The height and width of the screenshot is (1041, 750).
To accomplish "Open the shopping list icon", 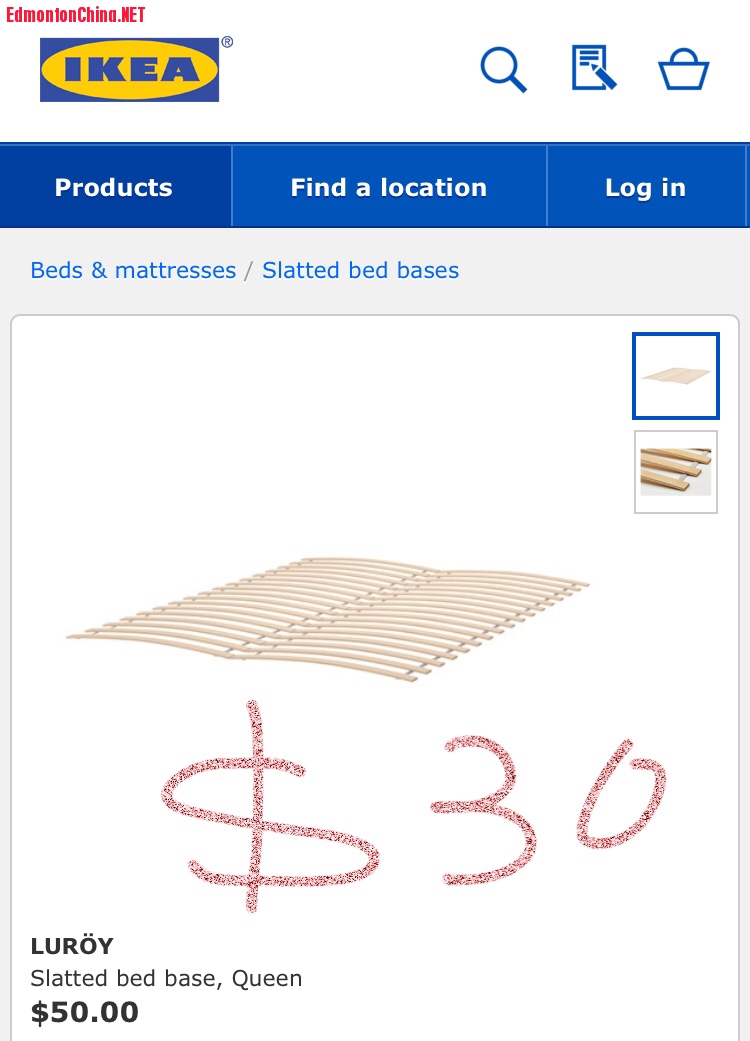I will point(594,69).
